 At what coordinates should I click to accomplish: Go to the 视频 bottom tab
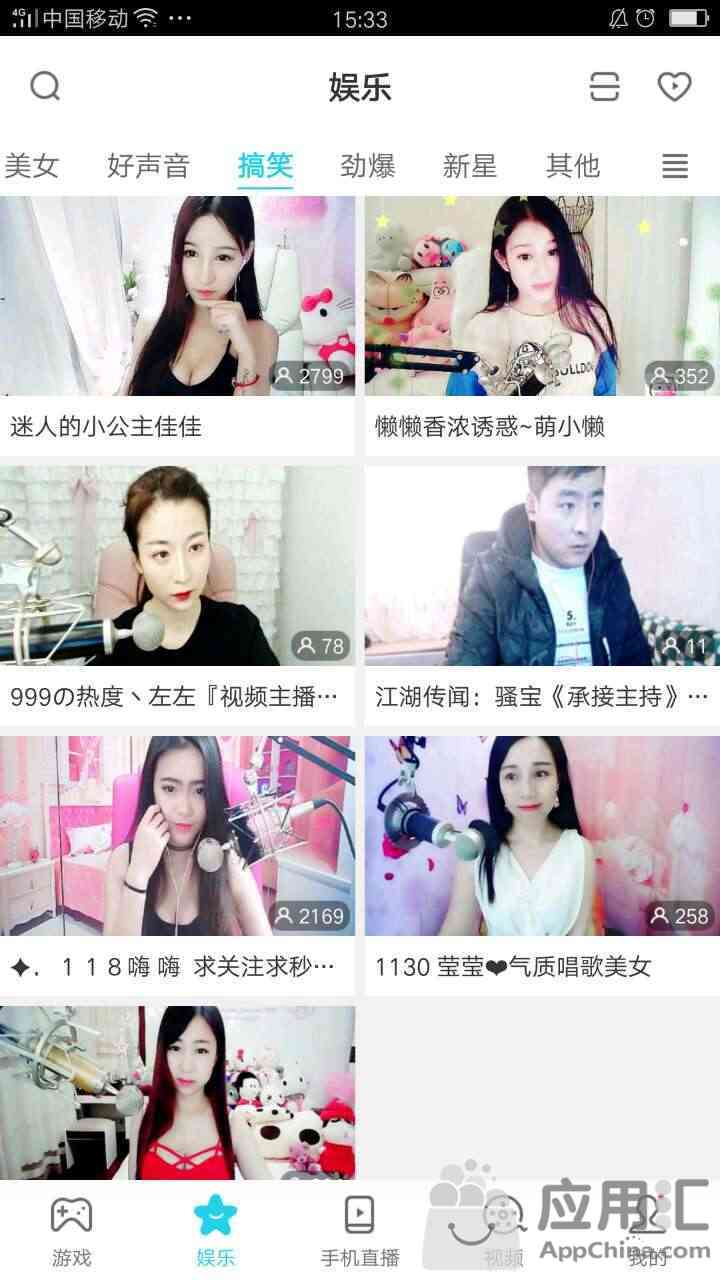tap(504, 1231)
